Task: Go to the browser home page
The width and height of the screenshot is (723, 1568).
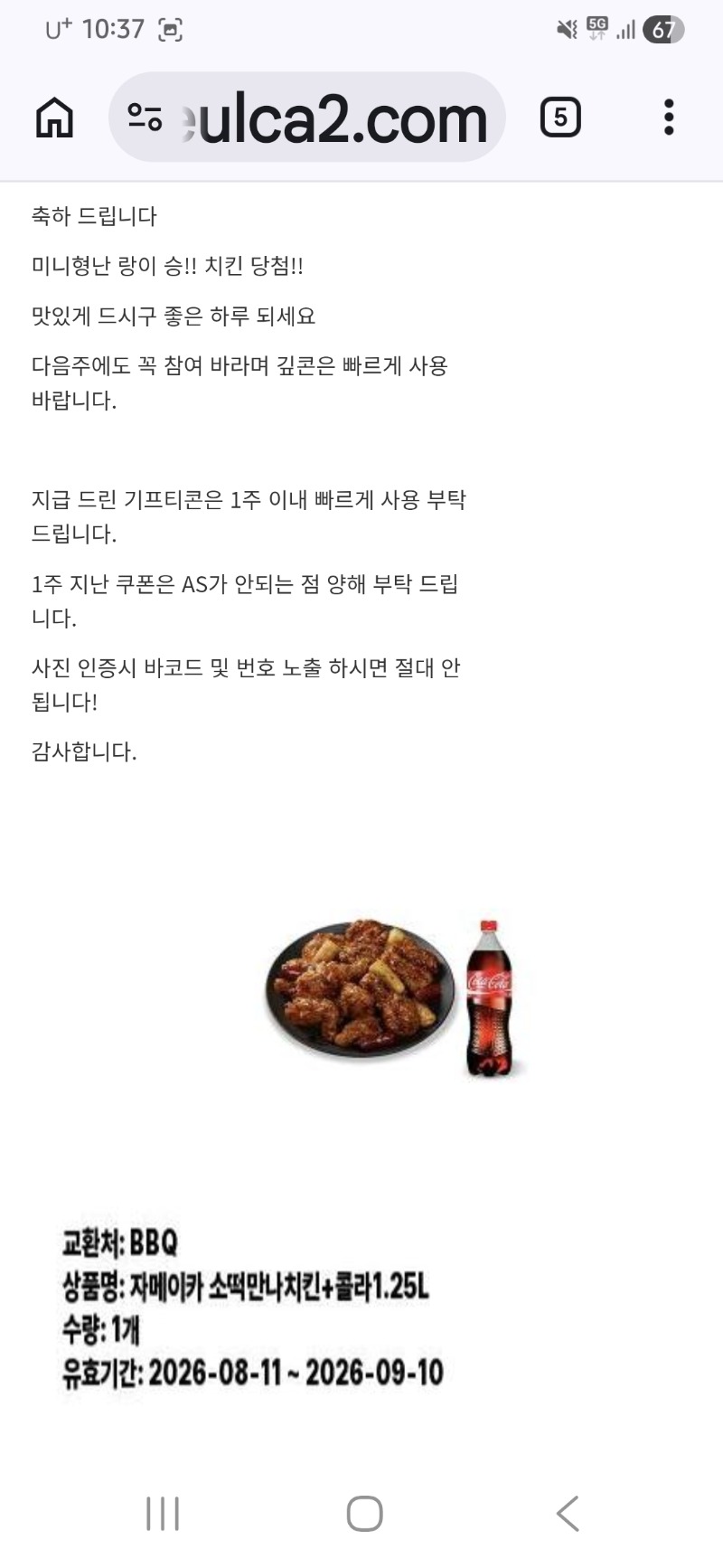Action: pos(54,118)
